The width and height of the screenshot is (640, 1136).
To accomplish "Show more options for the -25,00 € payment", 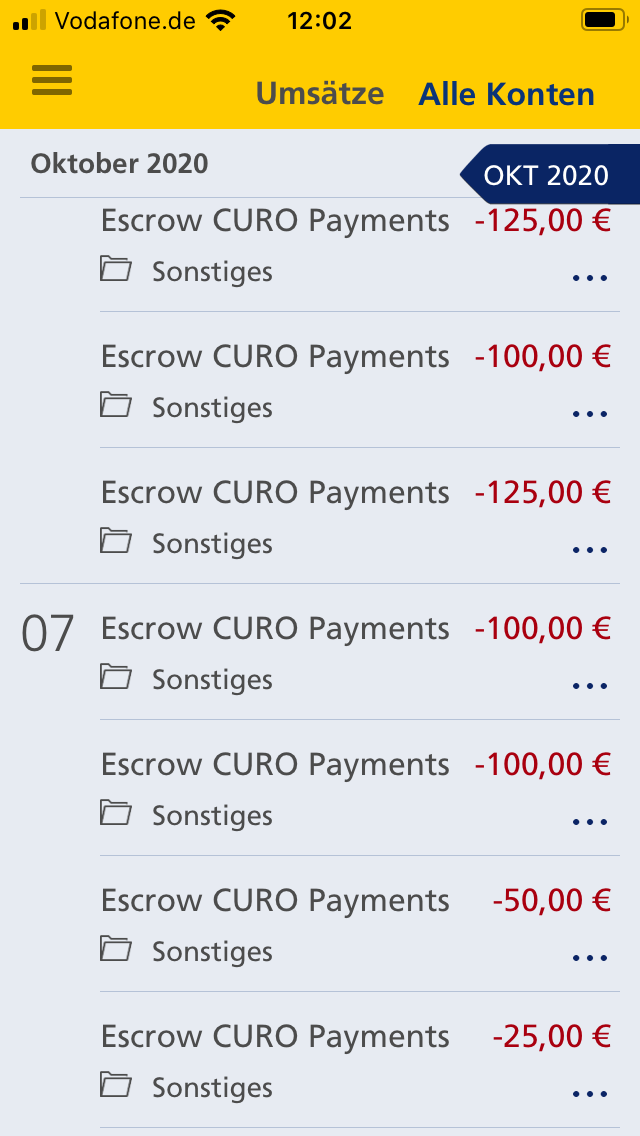I will (590, 1094).
